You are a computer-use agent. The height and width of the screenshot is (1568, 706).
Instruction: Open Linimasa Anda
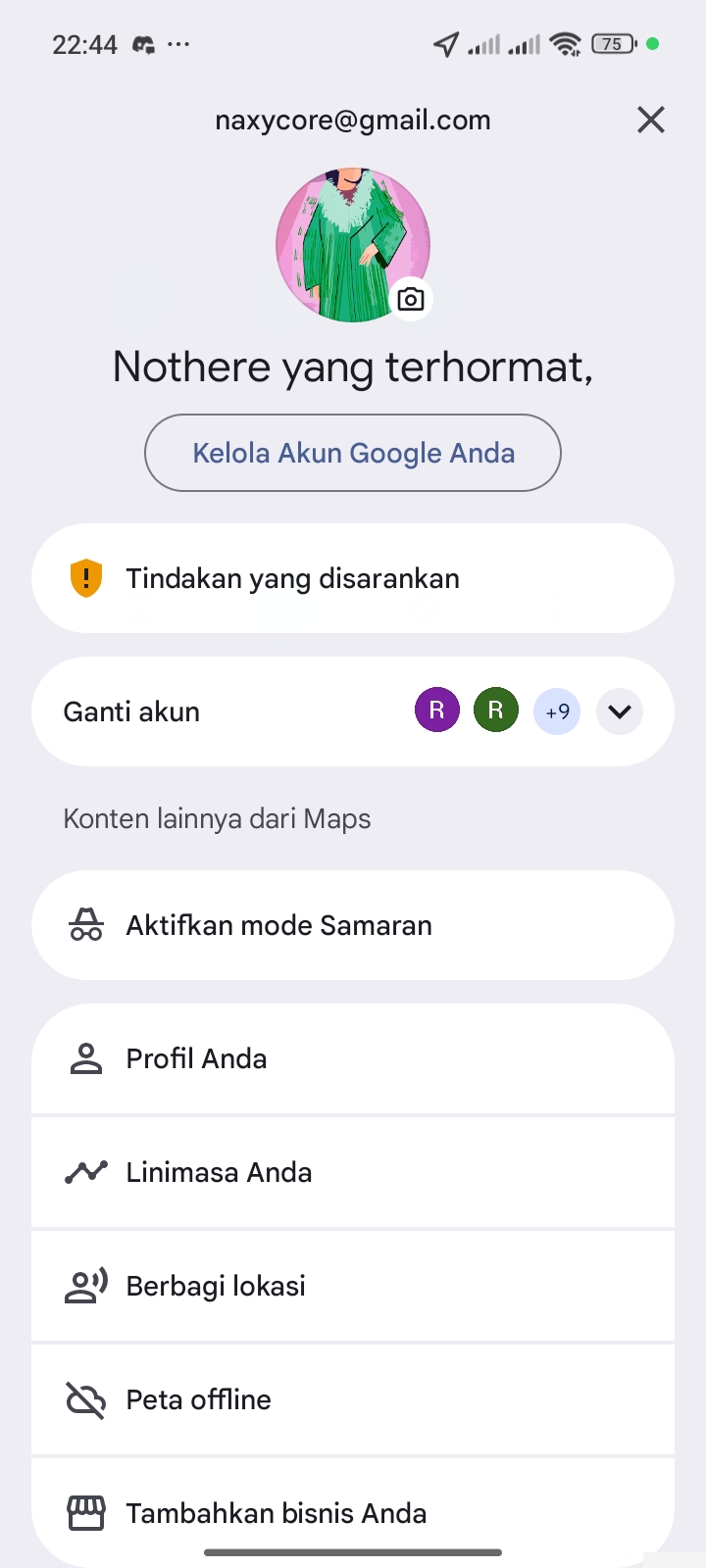(x=353, y=1172)
